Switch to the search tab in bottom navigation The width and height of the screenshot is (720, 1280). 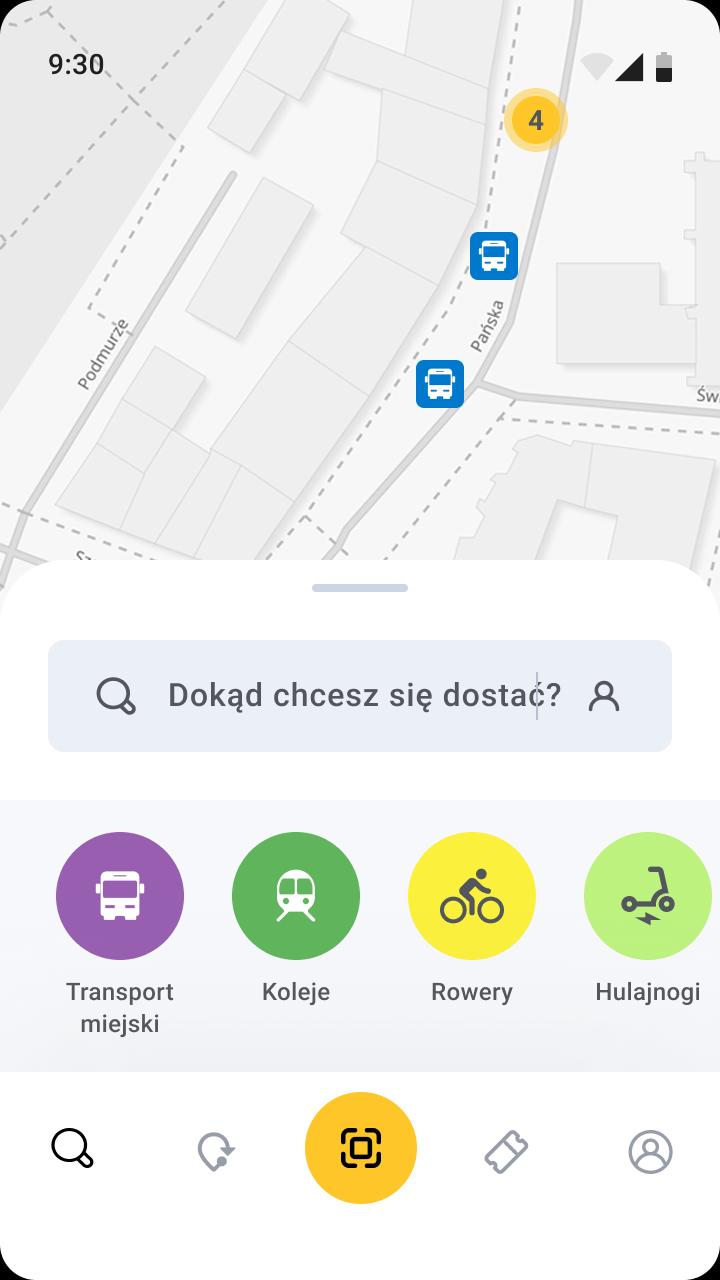tap(72, 1148)
